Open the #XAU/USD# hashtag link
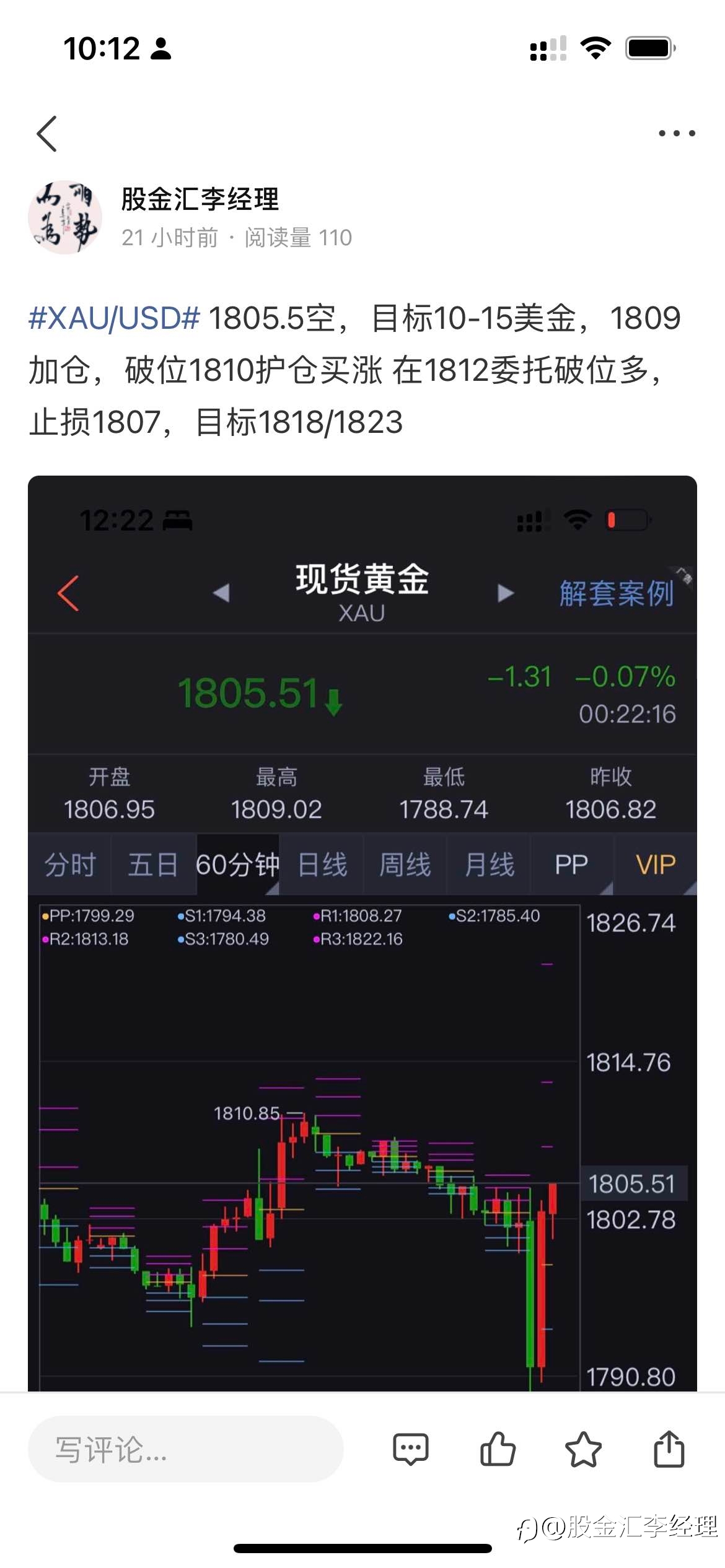Viewport: 725px width, 1568px height. click(x=115, y=318)
